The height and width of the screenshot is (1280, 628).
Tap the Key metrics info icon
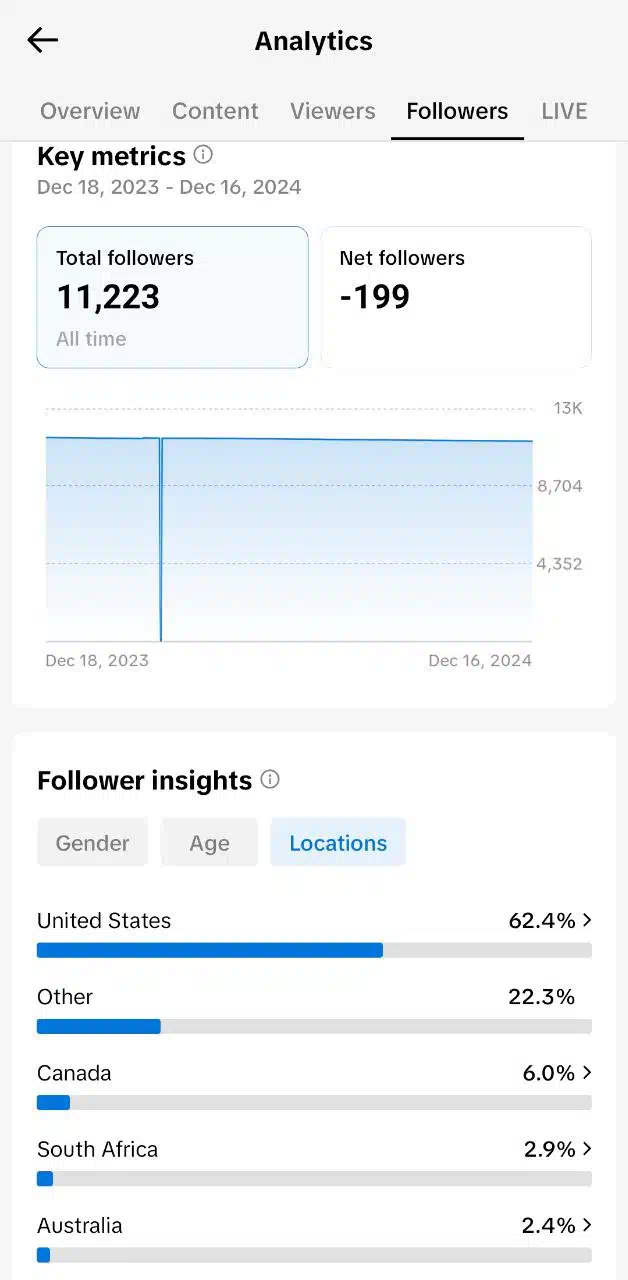pyautogui.click(x=203, y=155)
